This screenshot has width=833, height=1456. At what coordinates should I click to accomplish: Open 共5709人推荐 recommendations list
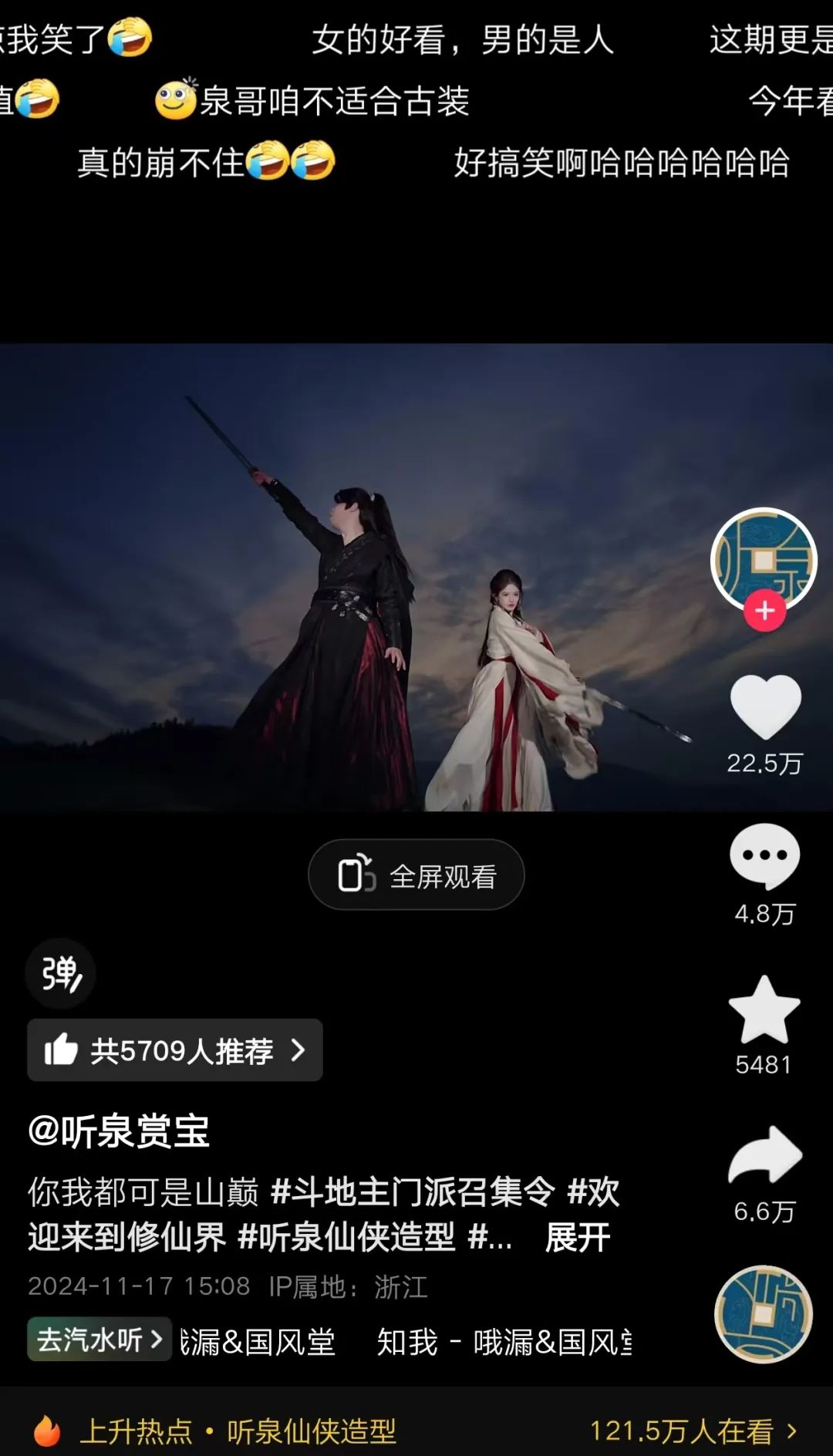pyautogui.click(x=175, y=1050)
